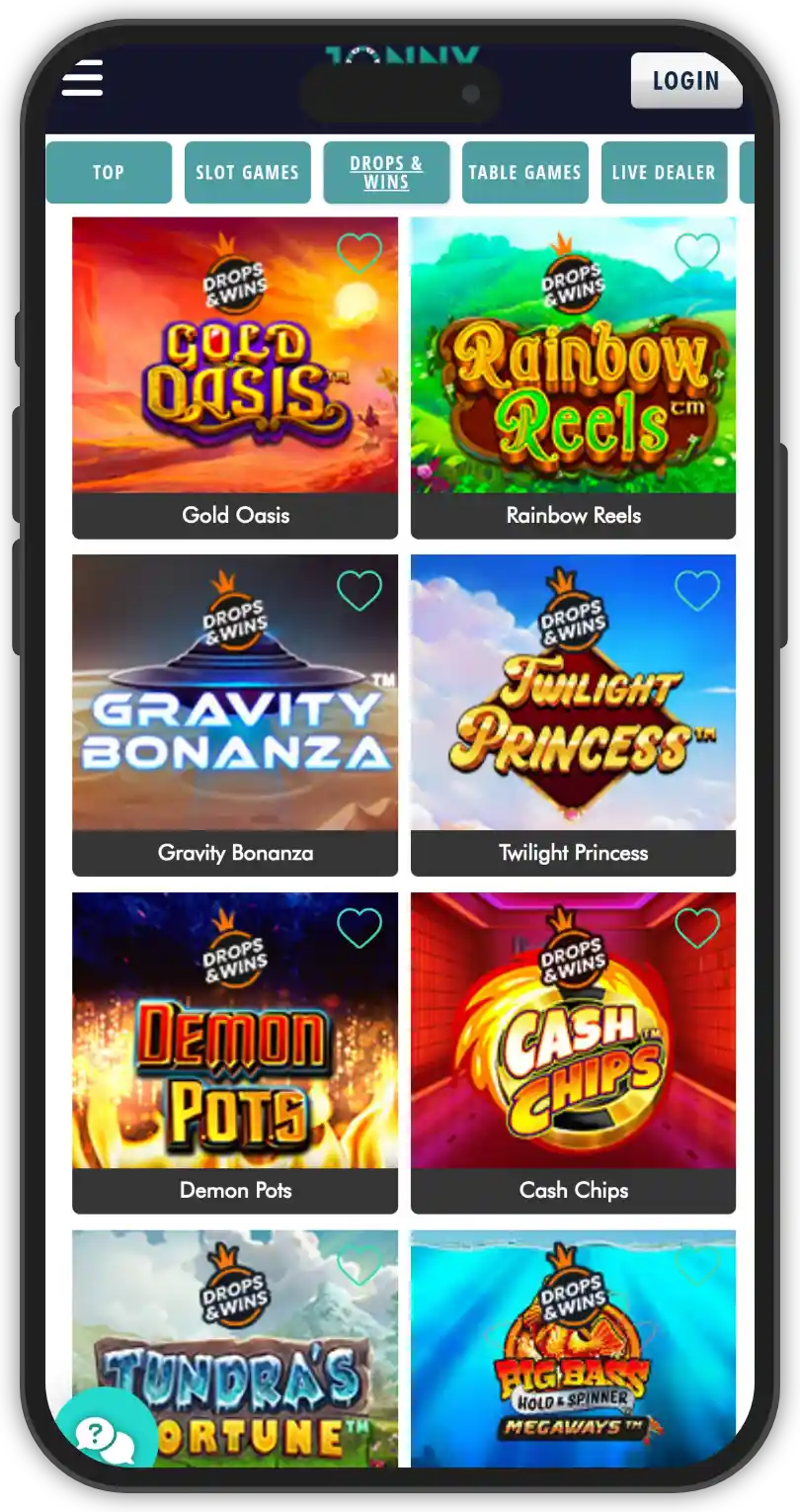Add Rainbow Reels to favorites
The height and width of the screenshot is (1512, 800).
click(x=696, y=253)
